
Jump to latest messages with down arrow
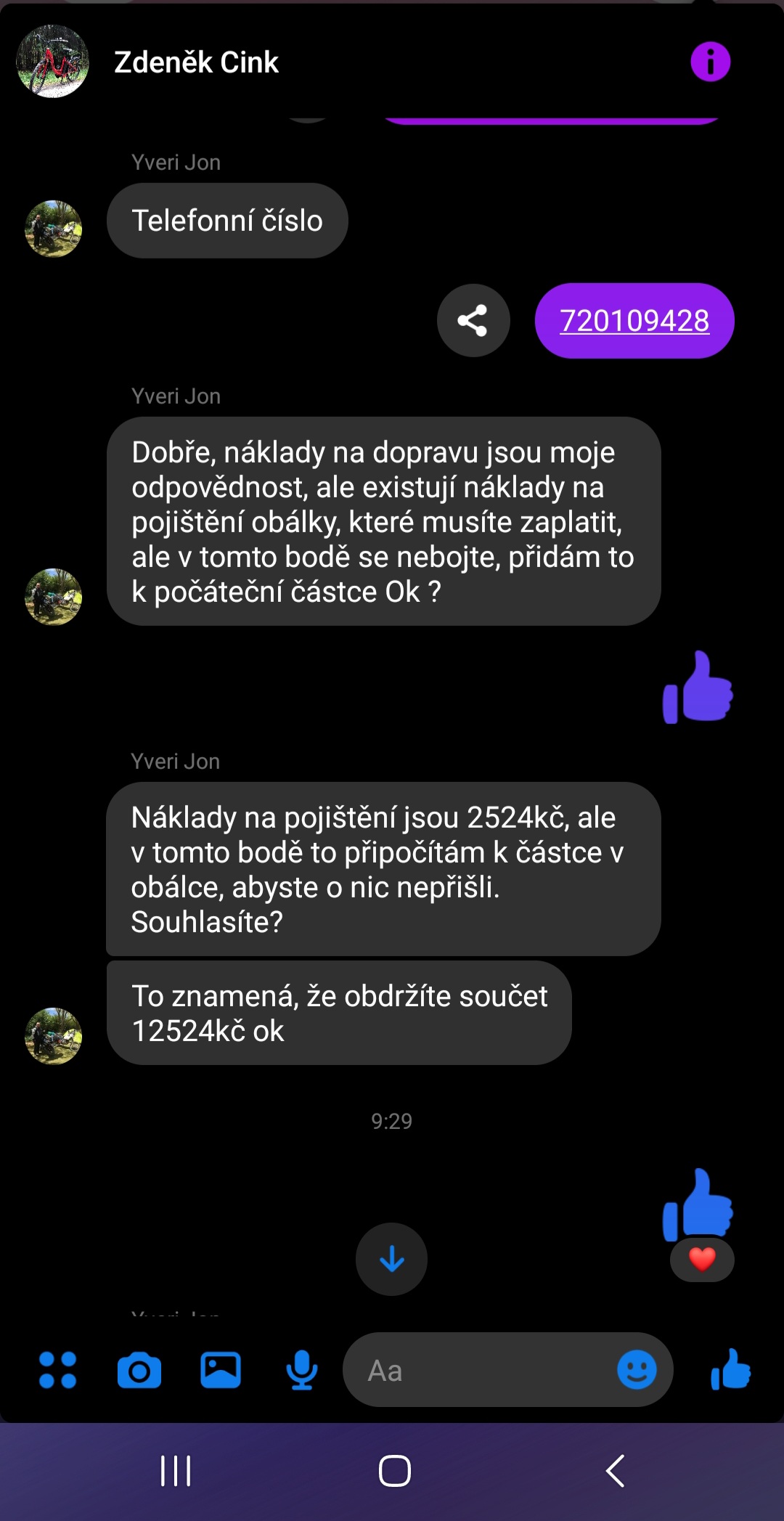pos(391,1259)
